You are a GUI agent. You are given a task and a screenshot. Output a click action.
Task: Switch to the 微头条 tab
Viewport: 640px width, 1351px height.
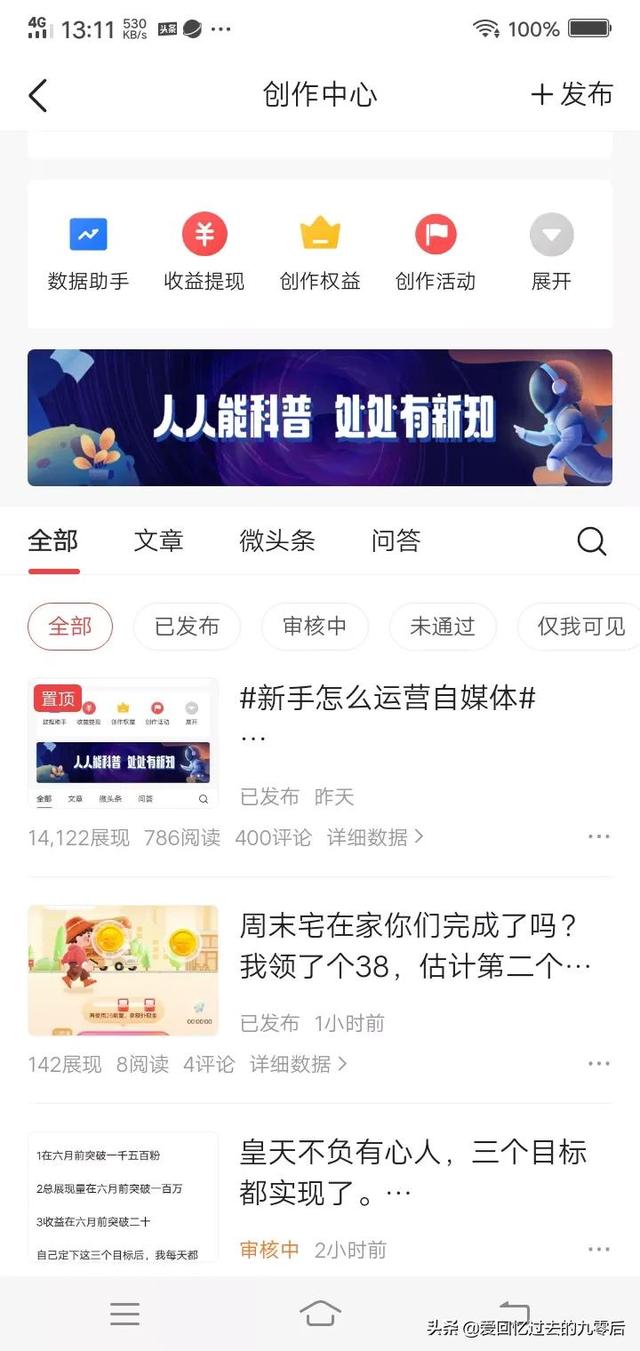click(277, 541)
